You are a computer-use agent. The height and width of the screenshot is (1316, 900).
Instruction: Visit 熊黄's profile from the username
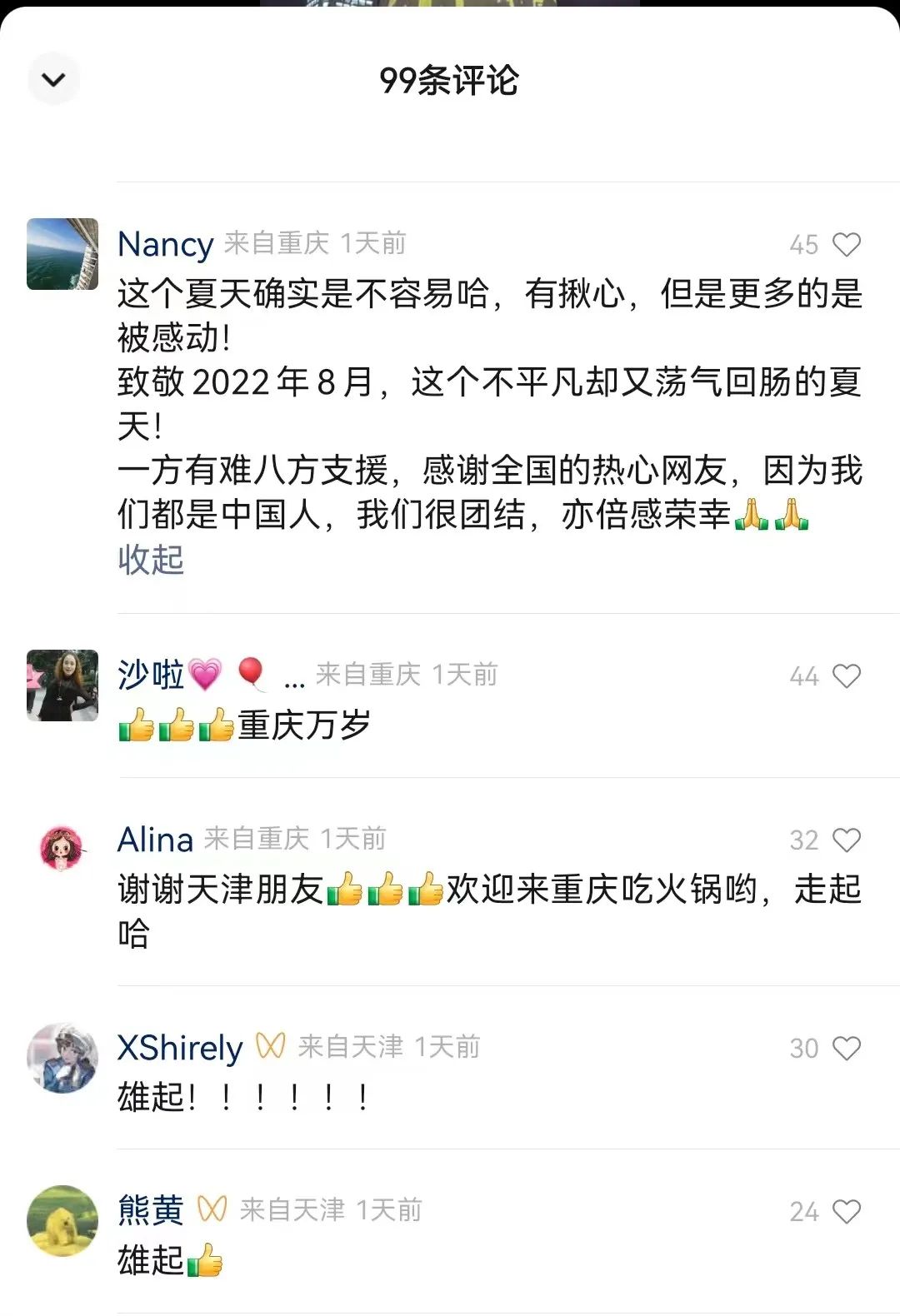click(151, 1210)
